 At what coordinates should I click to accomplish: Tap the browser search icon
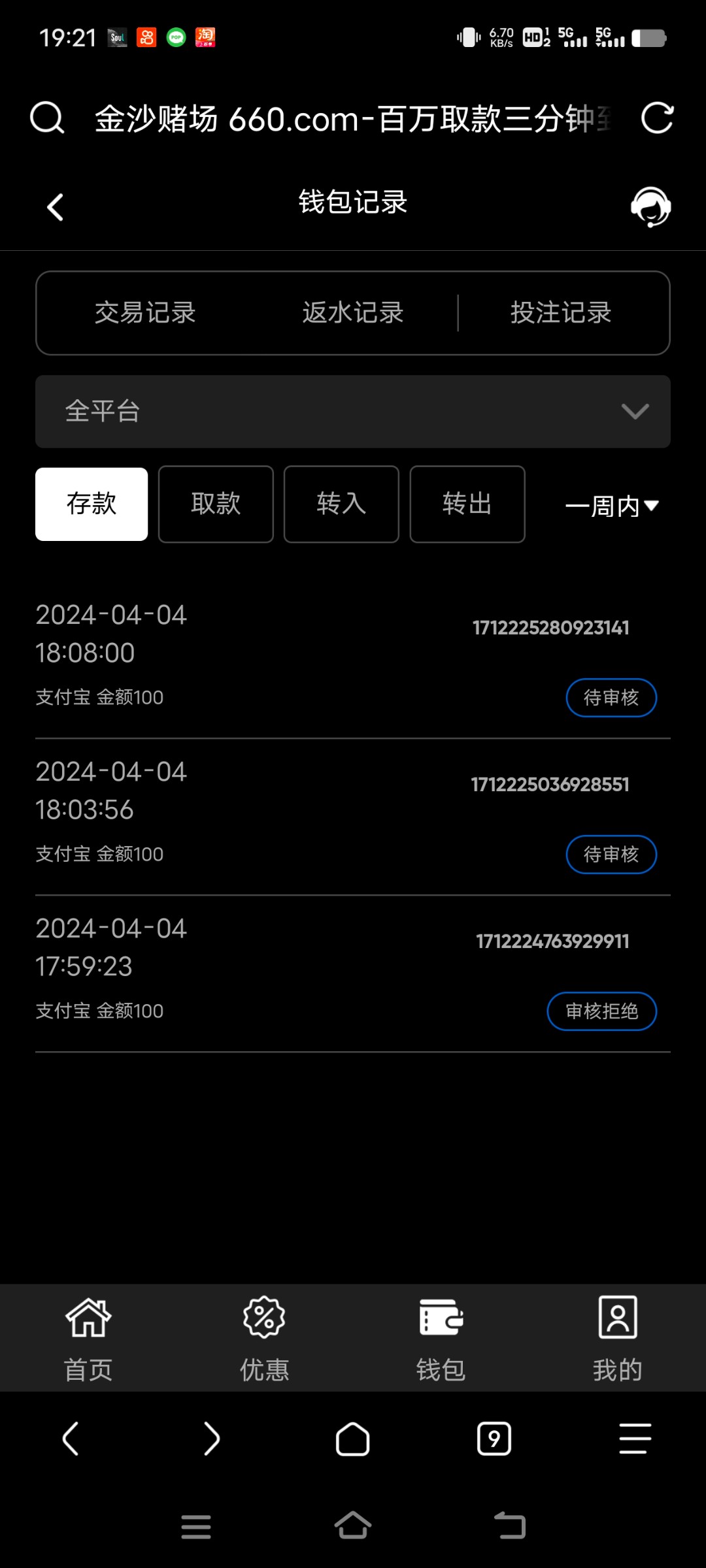[x=47, y=118]
